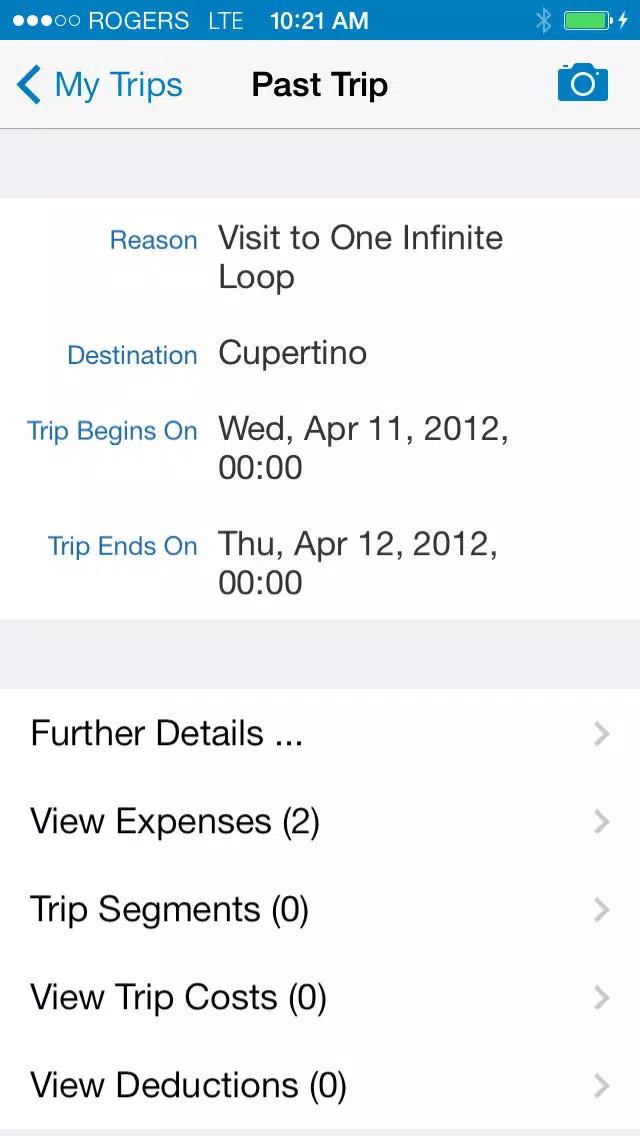View Expenses for this trip
The image size is (640, 1136).
point(320,822)
